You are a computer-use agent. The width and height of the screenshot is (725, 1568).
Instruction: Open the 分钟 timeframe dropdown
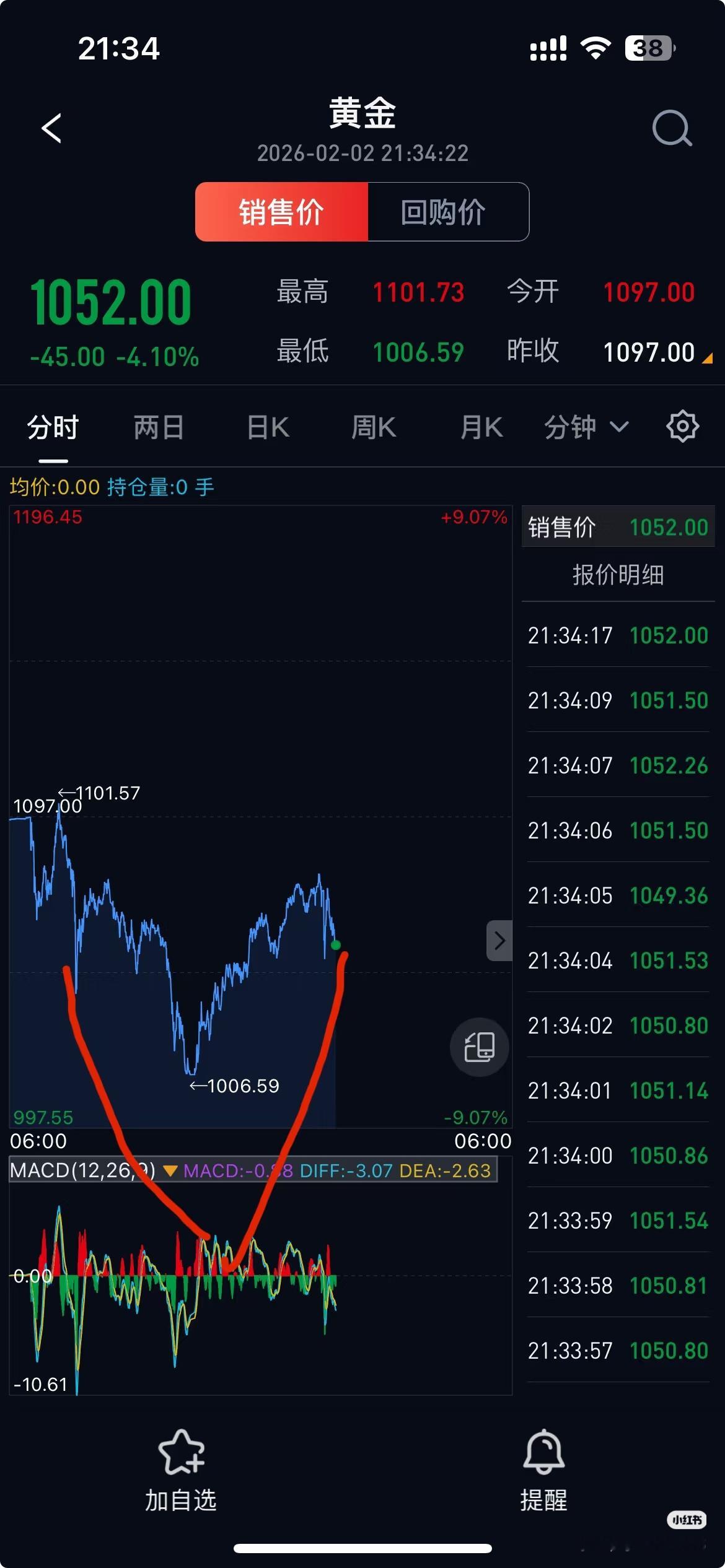(x=586, y=426)
